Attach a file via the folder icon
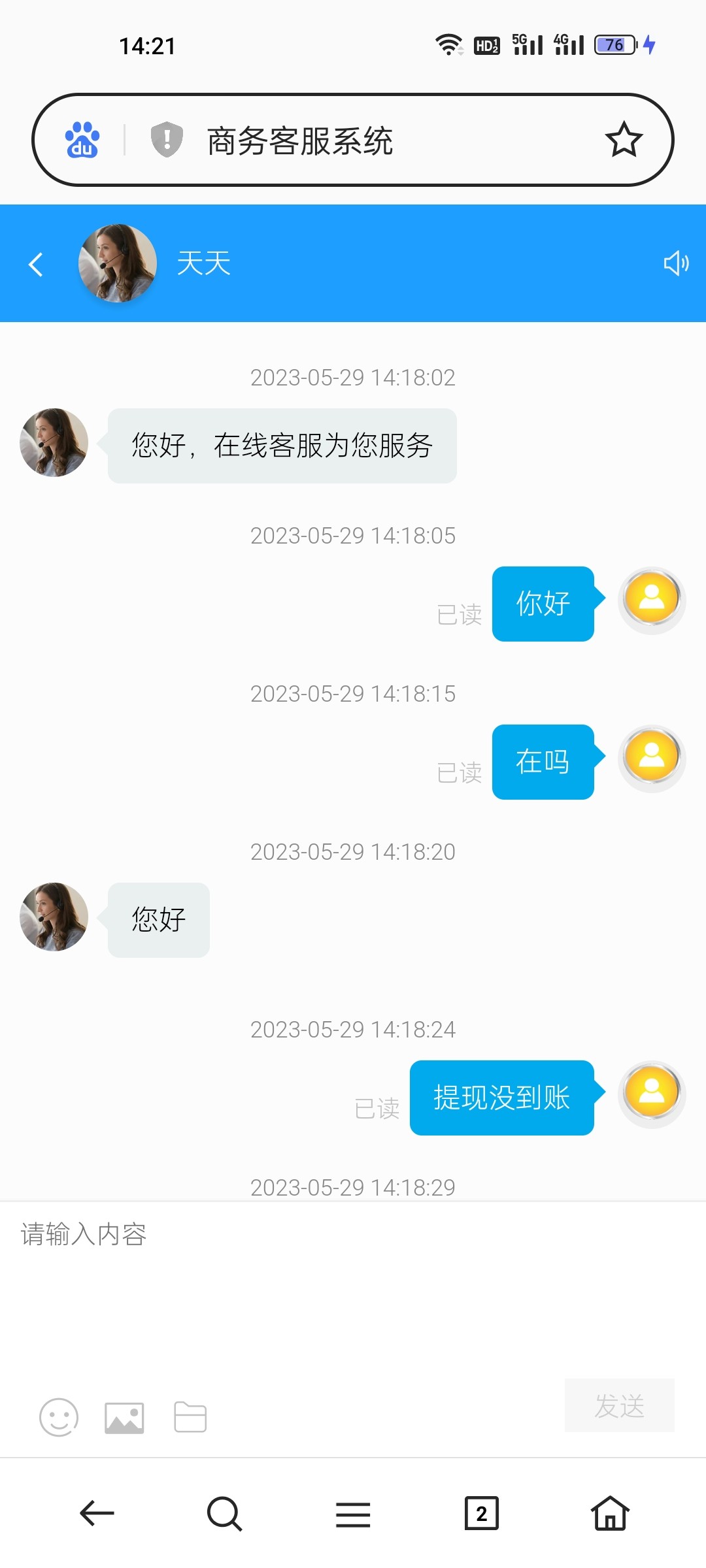Screen dimensions: 706x1568 point(190,1417)
